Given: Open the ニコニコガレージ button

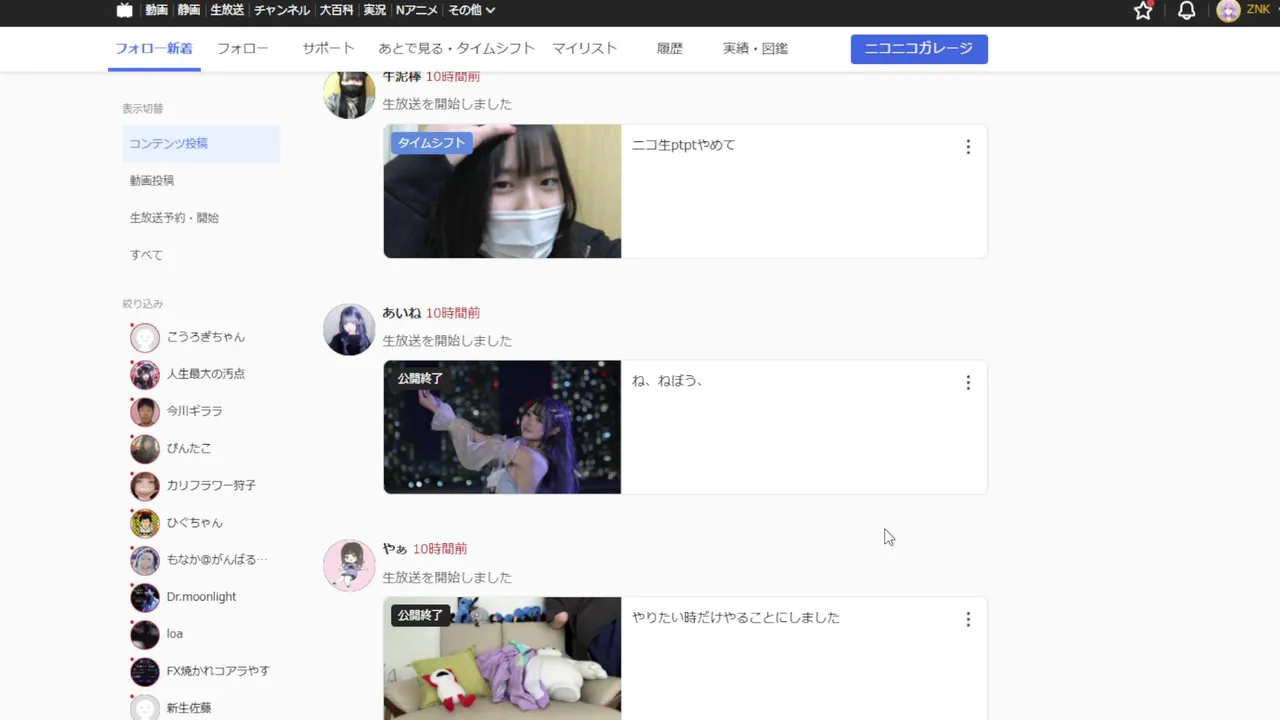Looking at the screenshot, I should click(x=918, y=49).
